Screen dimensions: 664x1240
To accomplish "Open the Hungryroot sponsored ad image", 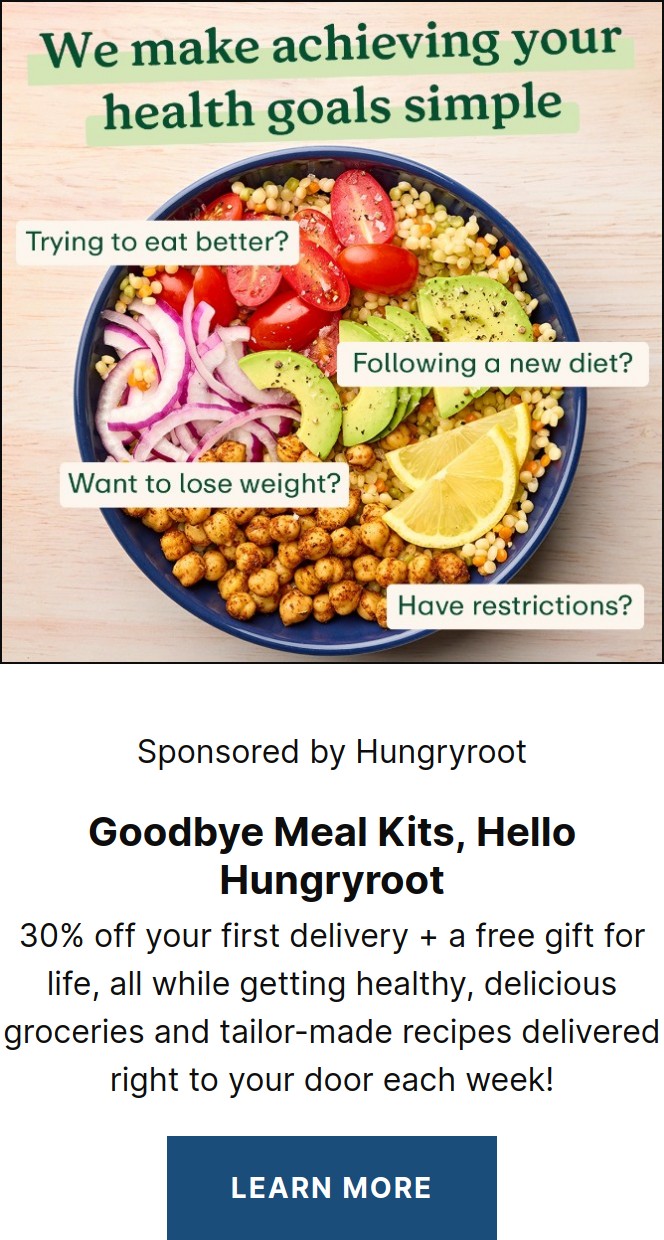I will pyautogui.click(x=331, y=331).
